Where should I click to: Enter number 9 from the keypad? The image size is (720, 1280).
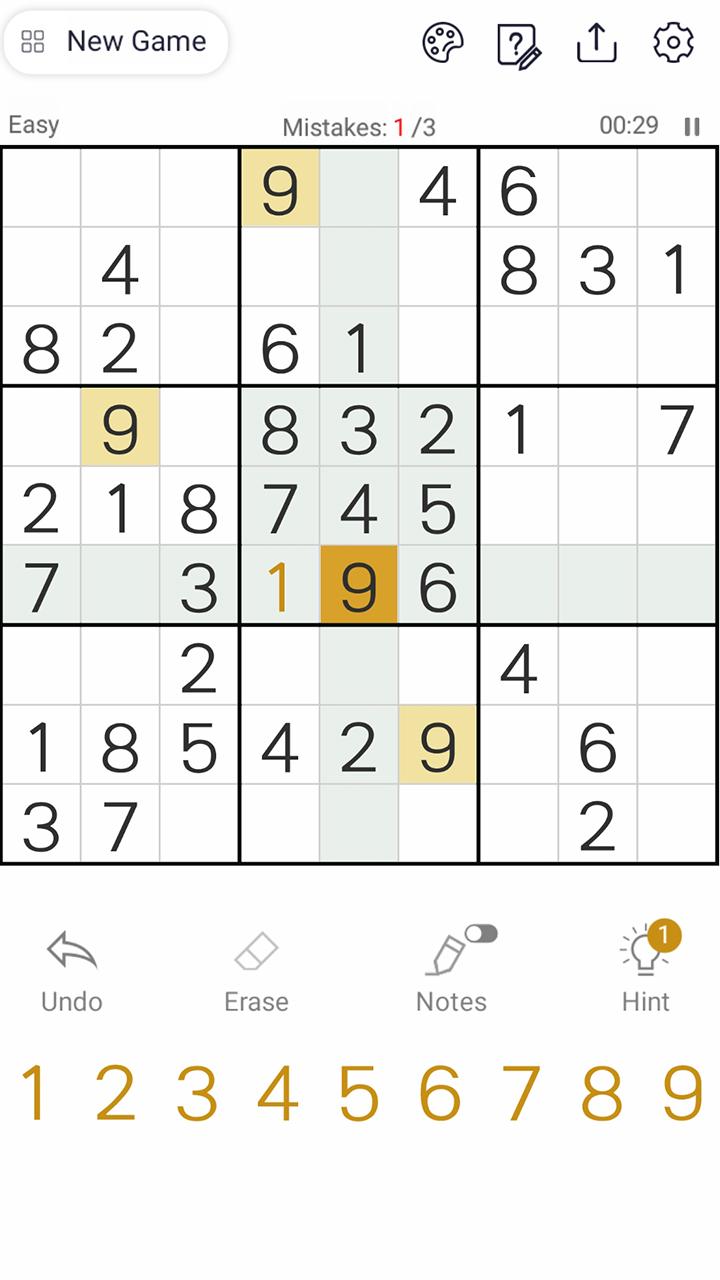[x=683, y=1093]
